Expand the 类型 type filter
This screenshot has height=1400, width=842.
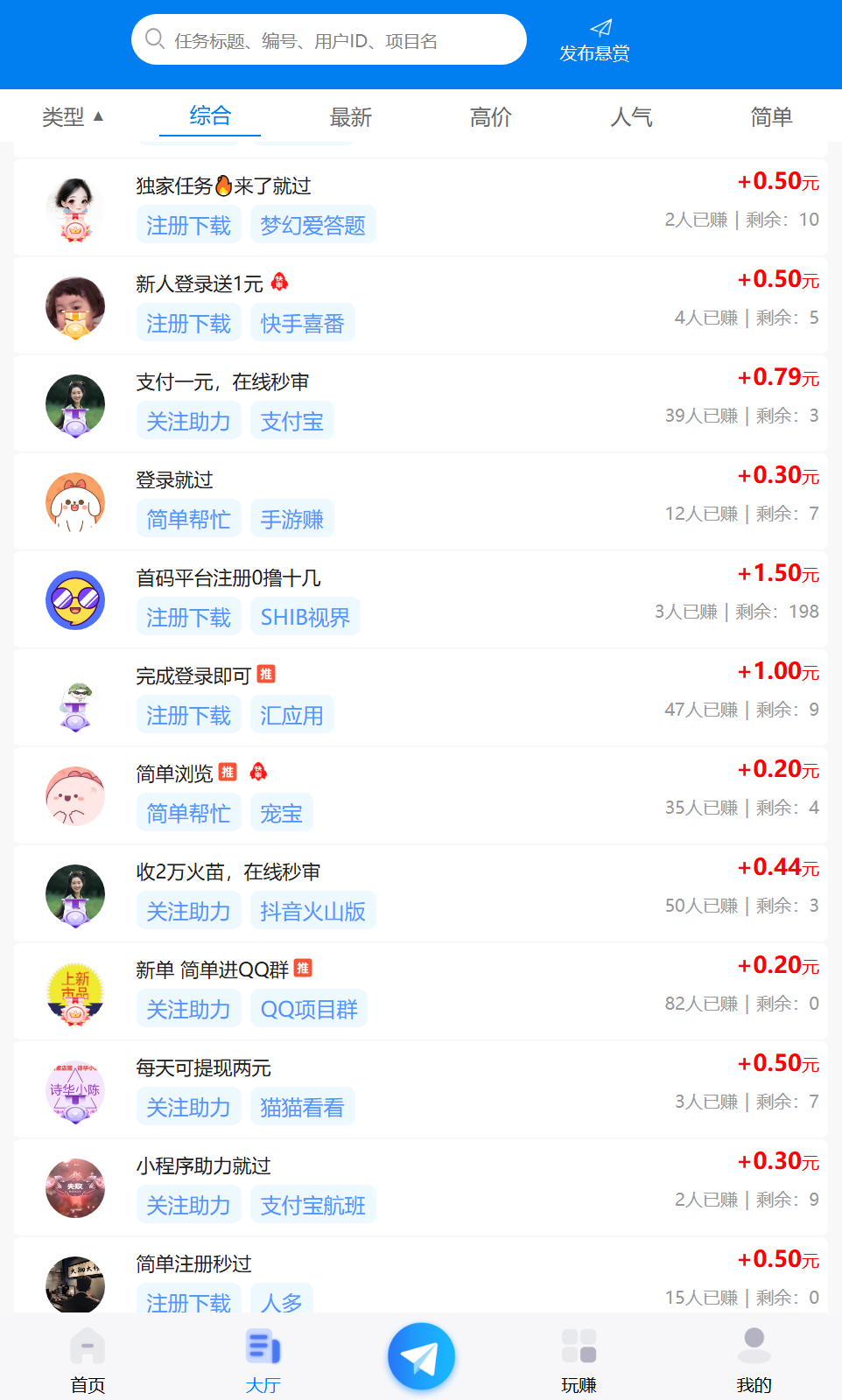[73, 116]
